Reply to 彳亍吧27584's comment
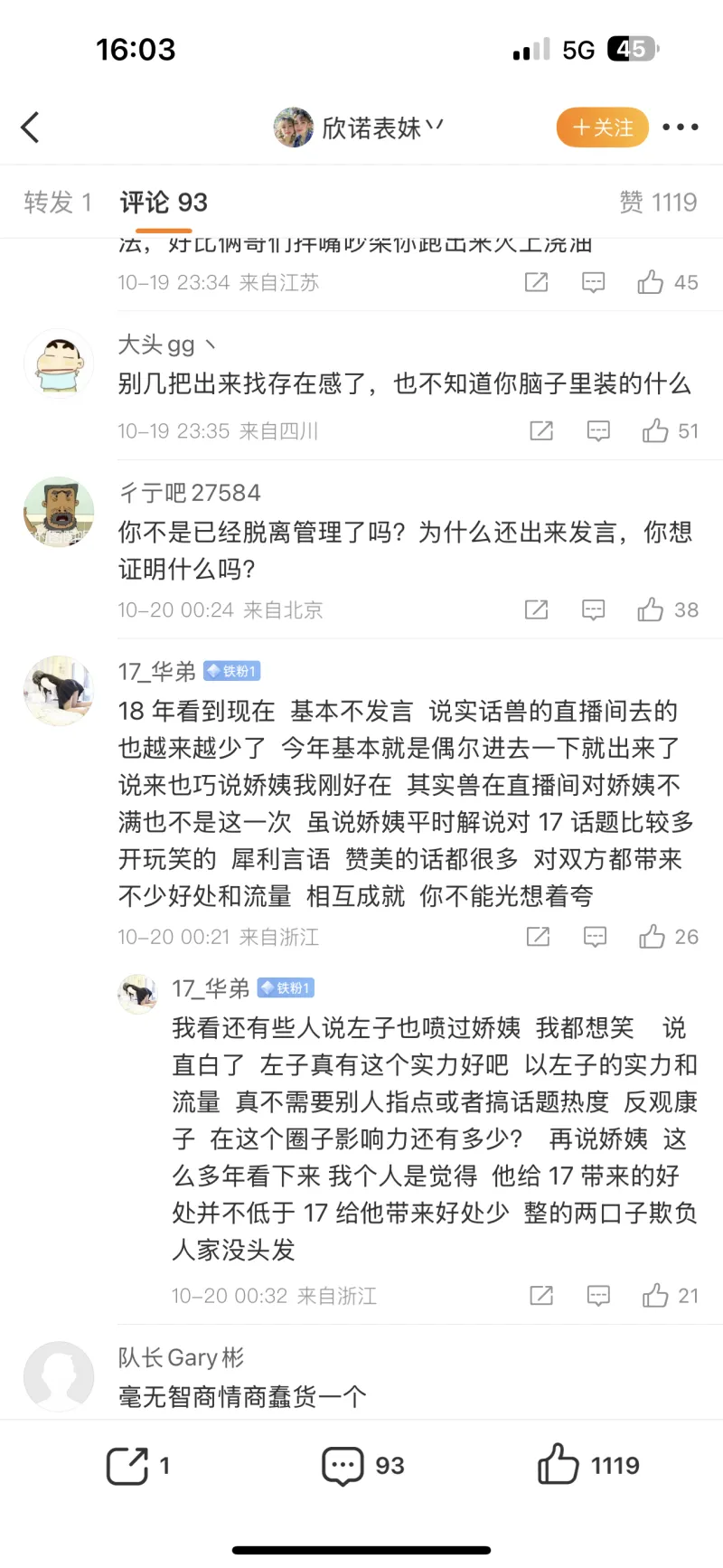723x1568 pixels. point(593,610)
